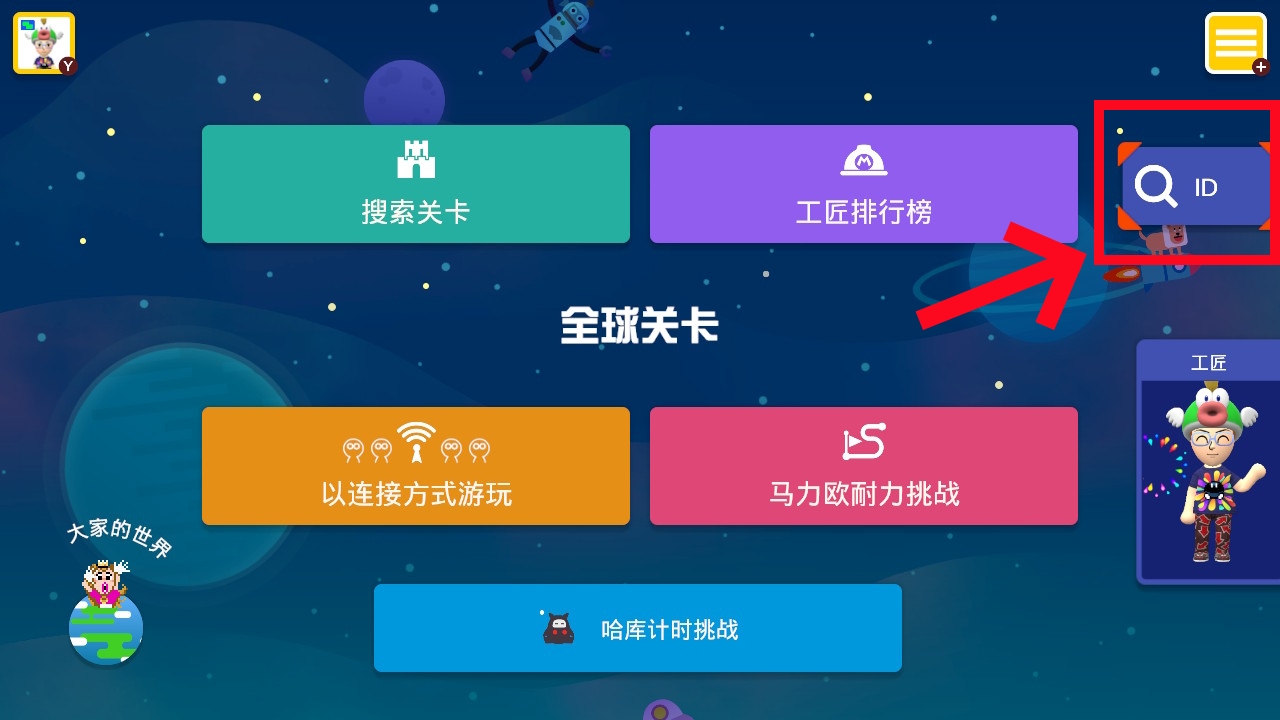Viewport: 1280px width, 720px height.
Task: View the 工匠 maker card
Action: (1208, 462)
